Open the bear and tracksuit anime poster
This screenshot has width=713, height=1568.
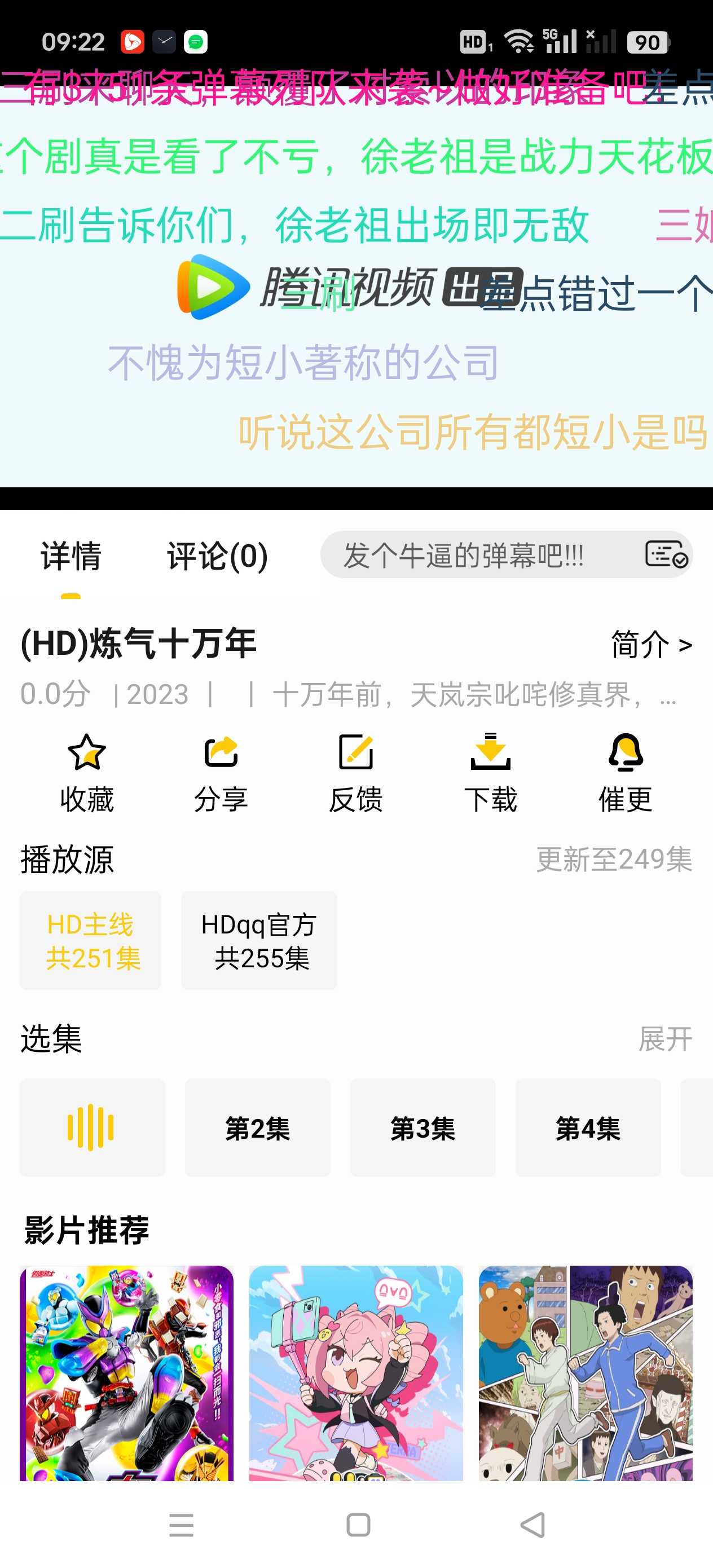click(x=585, y=1373)
